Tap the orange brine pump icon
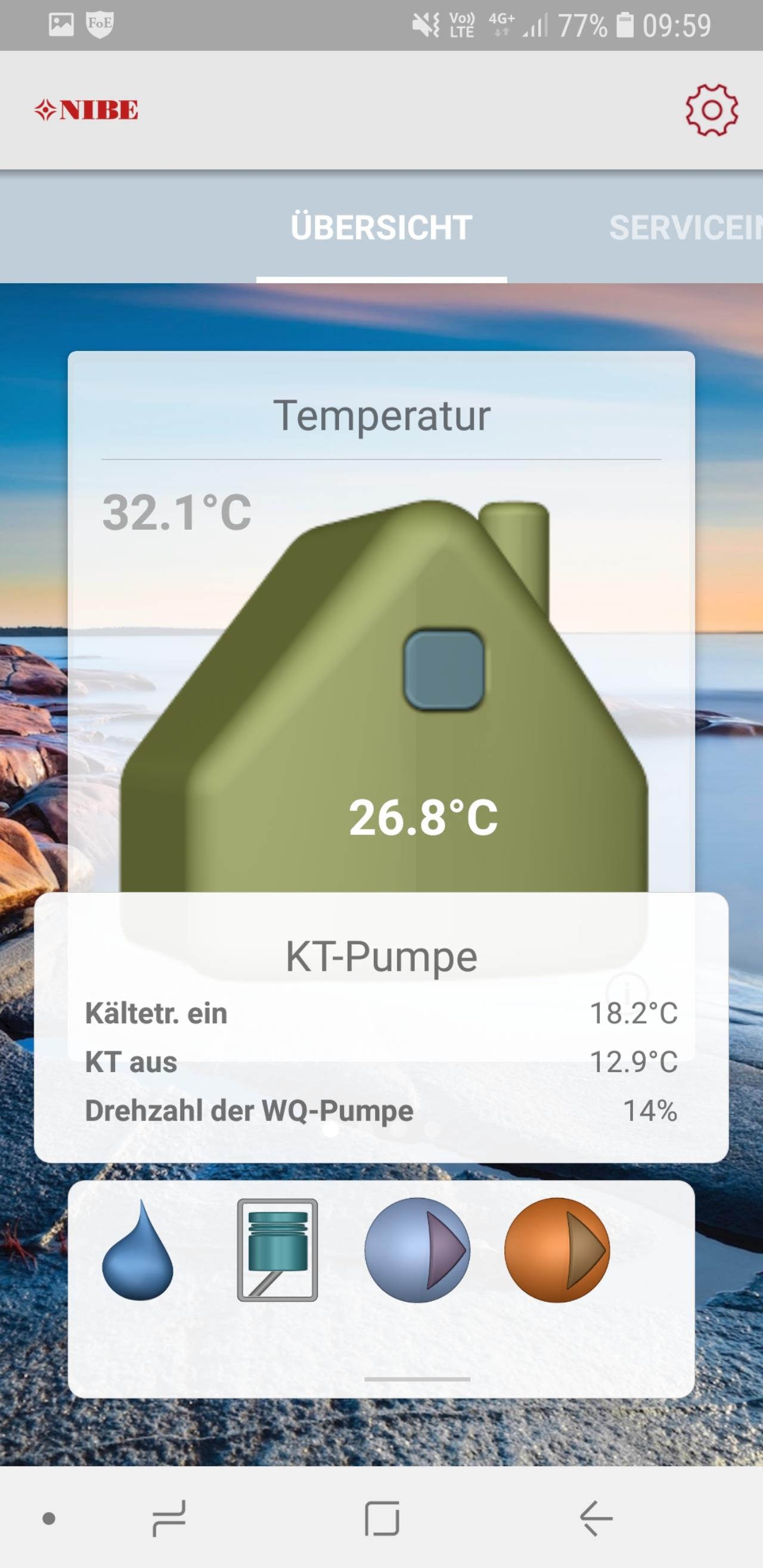The height and width of the screenshot is (1568, 763). point(557,1250)
